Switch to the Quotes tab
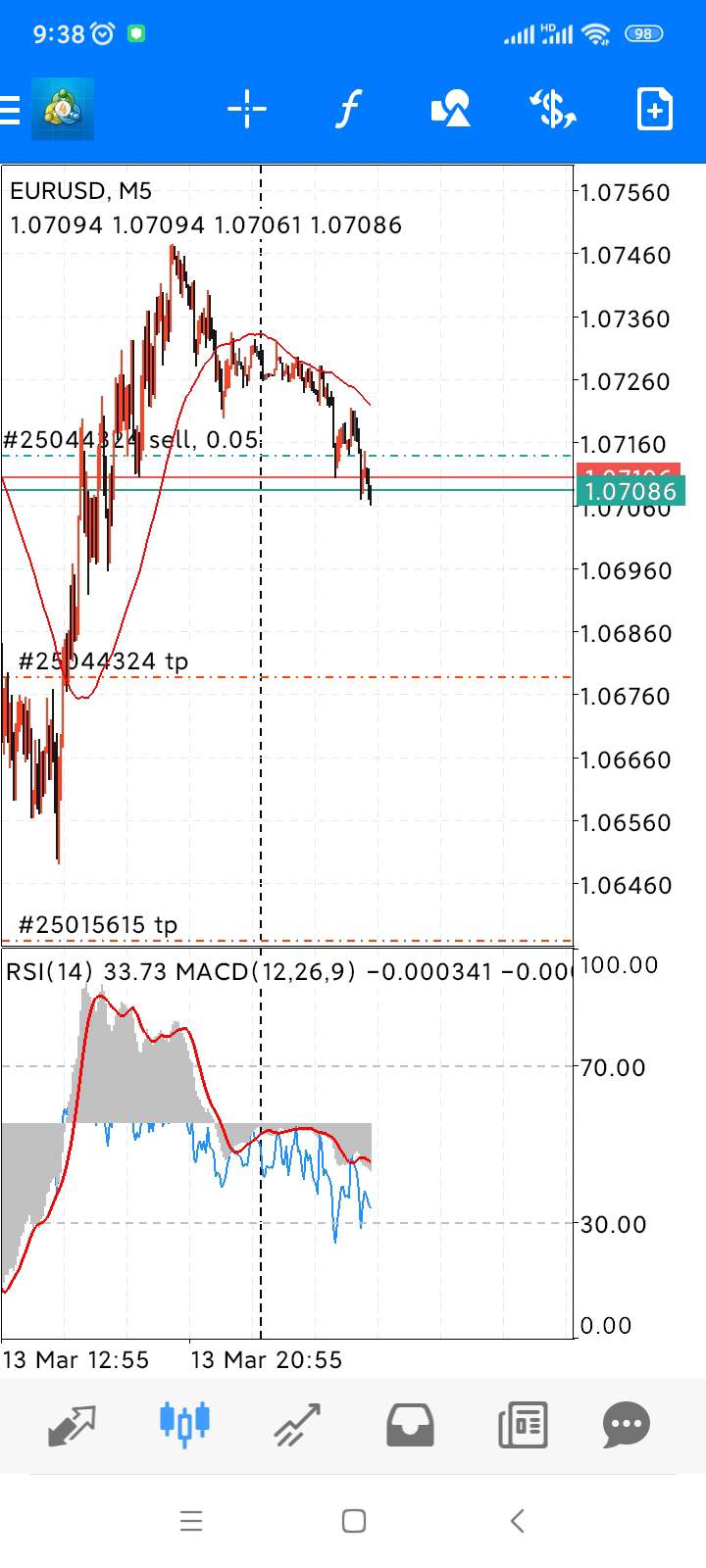Image resolution: width=706 pixels, height=1568 pixels. coord(72,1425)
